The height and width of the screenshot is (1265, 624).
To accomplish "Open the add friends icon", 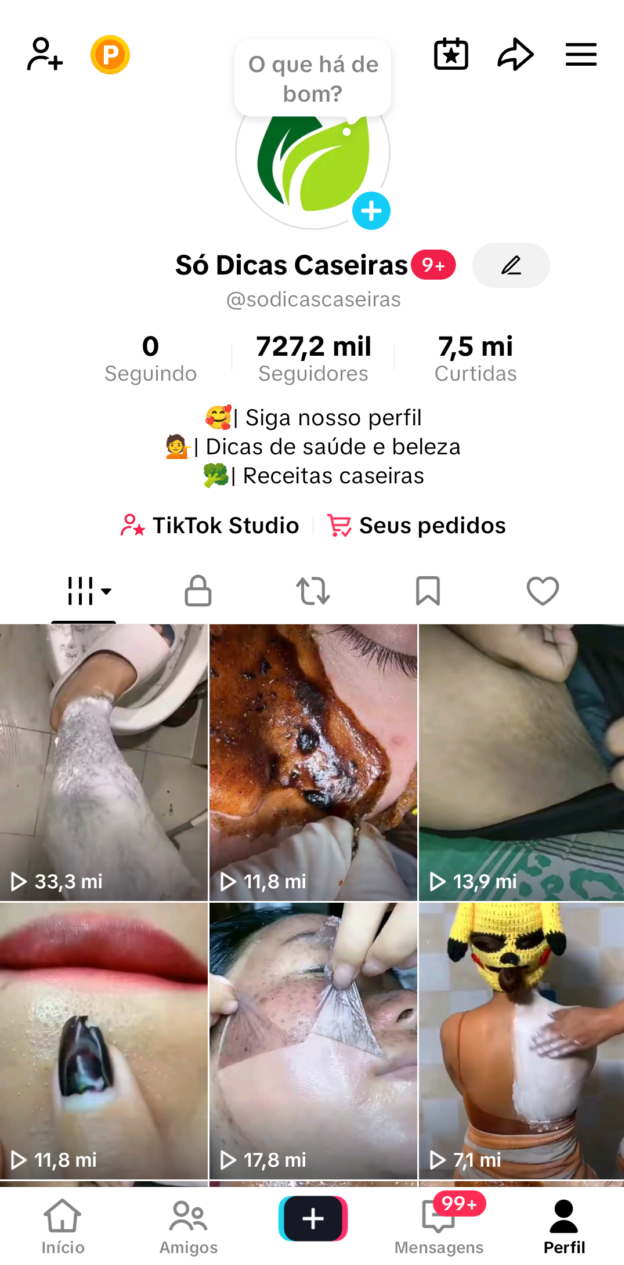I will click(x=44, y=54).
